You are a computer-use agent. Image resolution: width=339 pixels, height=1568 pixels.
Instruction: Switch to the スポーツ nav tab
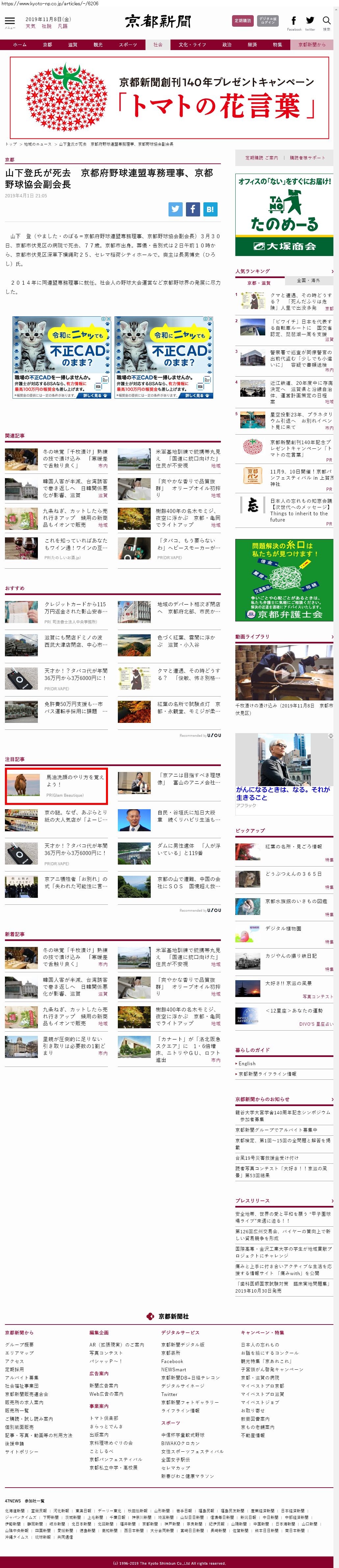[x=128, y=45]
